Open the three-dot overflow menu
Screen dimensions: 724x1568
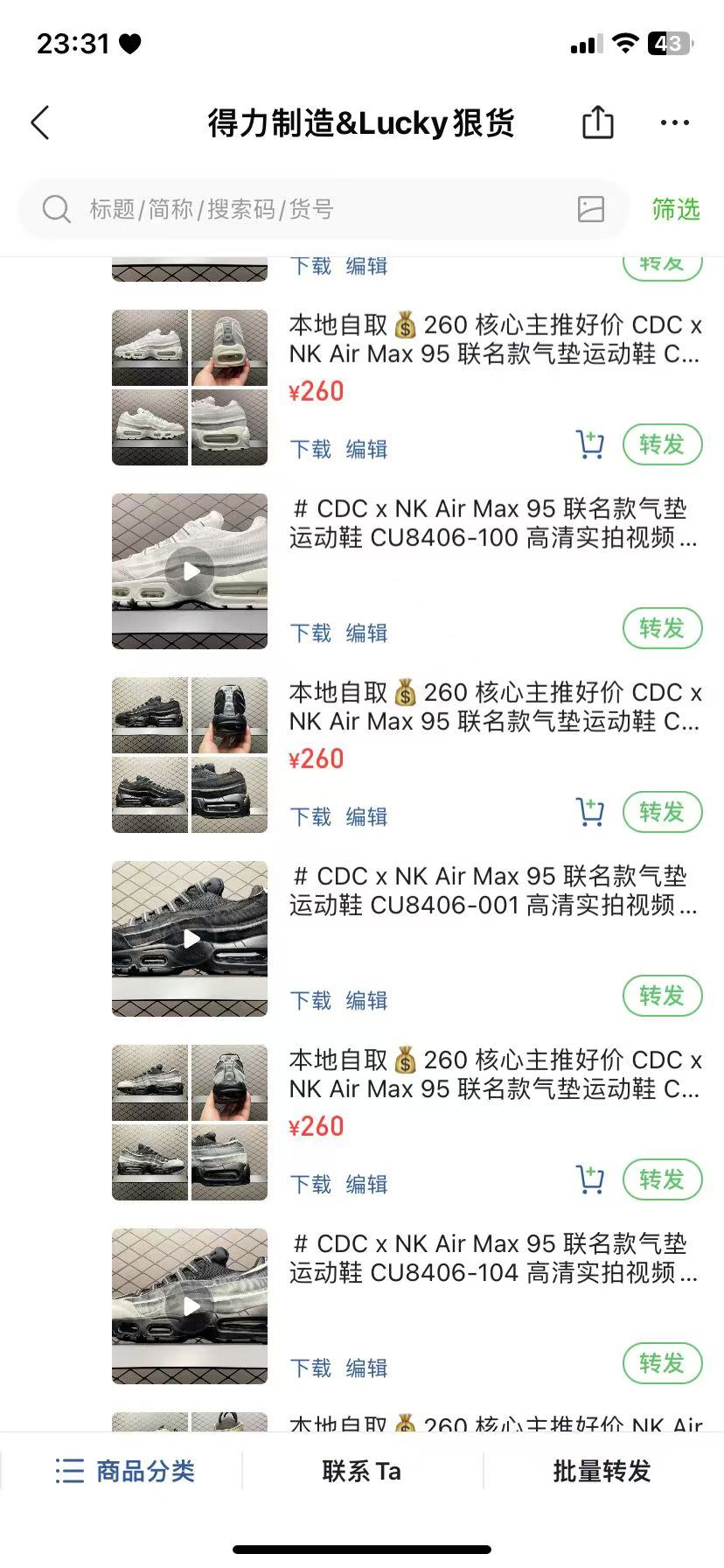675,123
